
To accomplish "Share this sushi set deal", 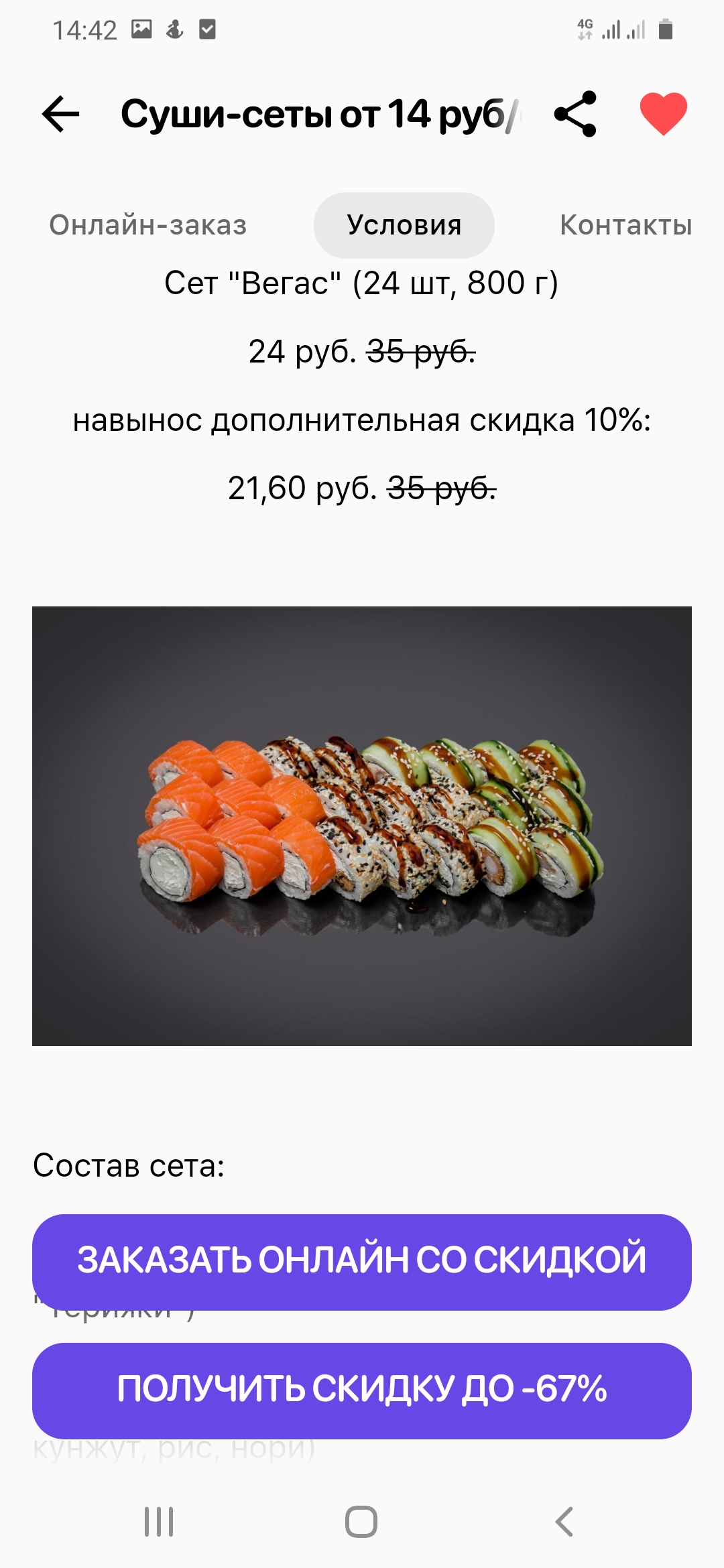I will pos(575,114).
